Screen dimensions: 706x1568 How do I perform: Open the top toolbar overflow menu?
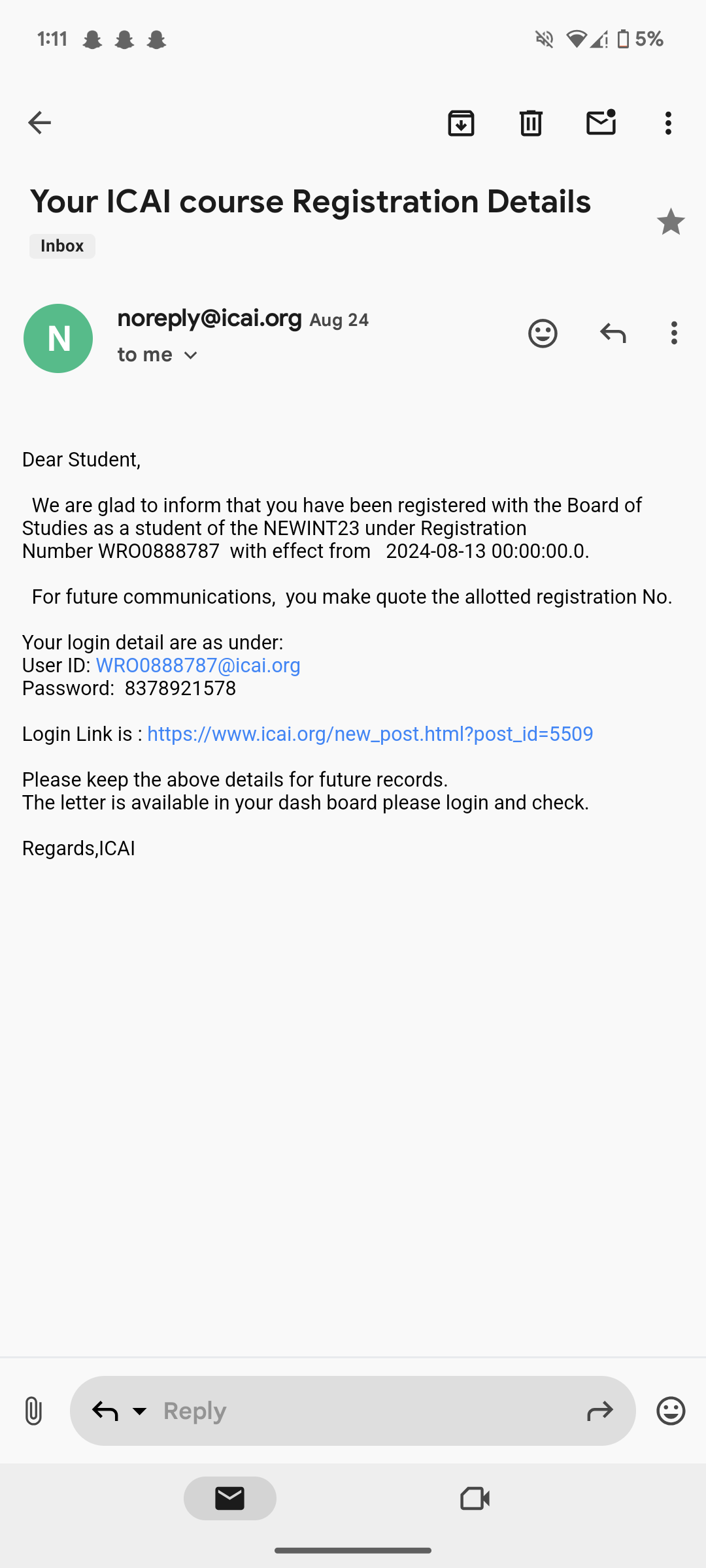[x=667, y=123]
